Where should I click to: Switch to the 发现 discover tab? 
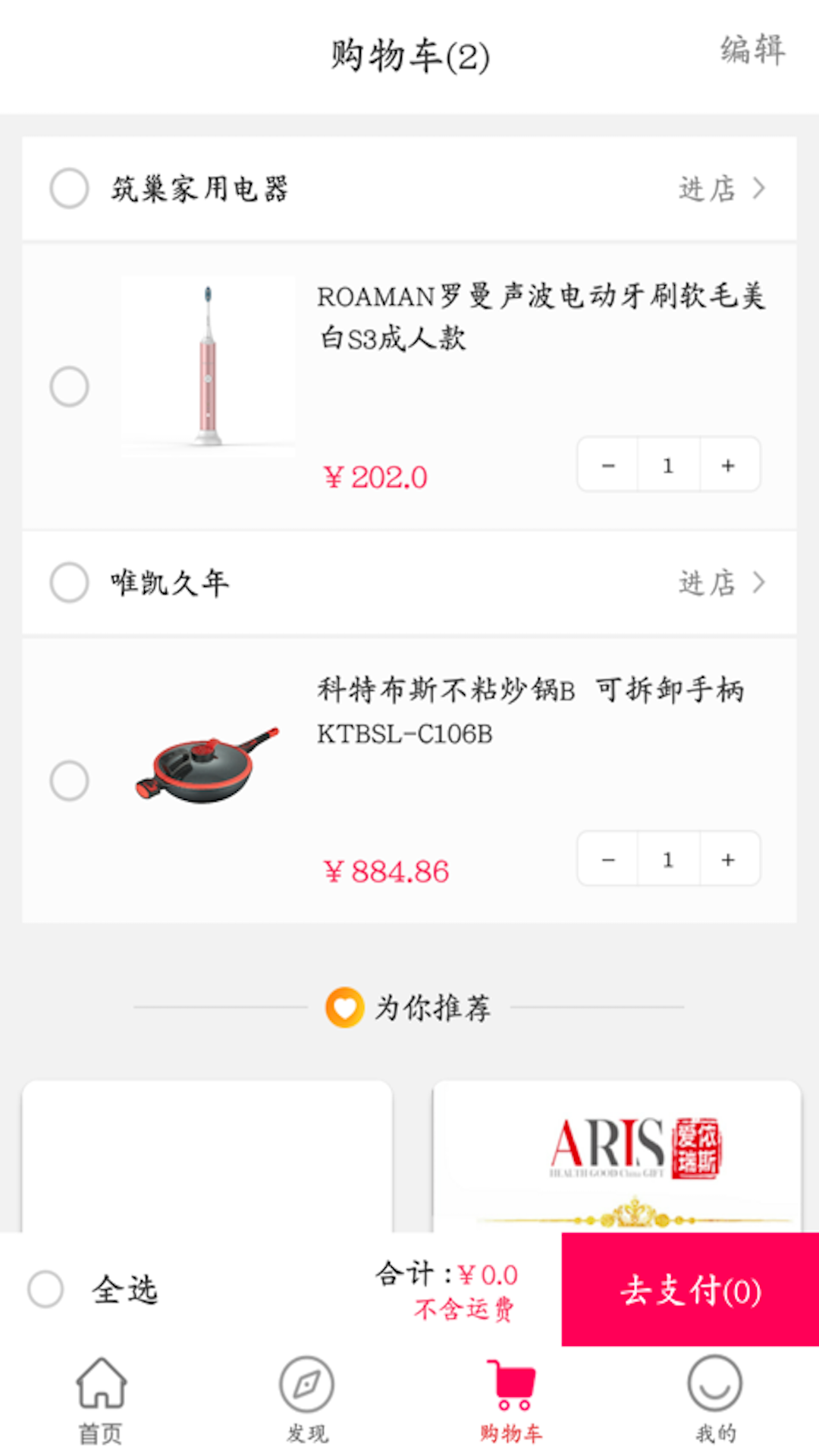click(x=306, y=1400)
